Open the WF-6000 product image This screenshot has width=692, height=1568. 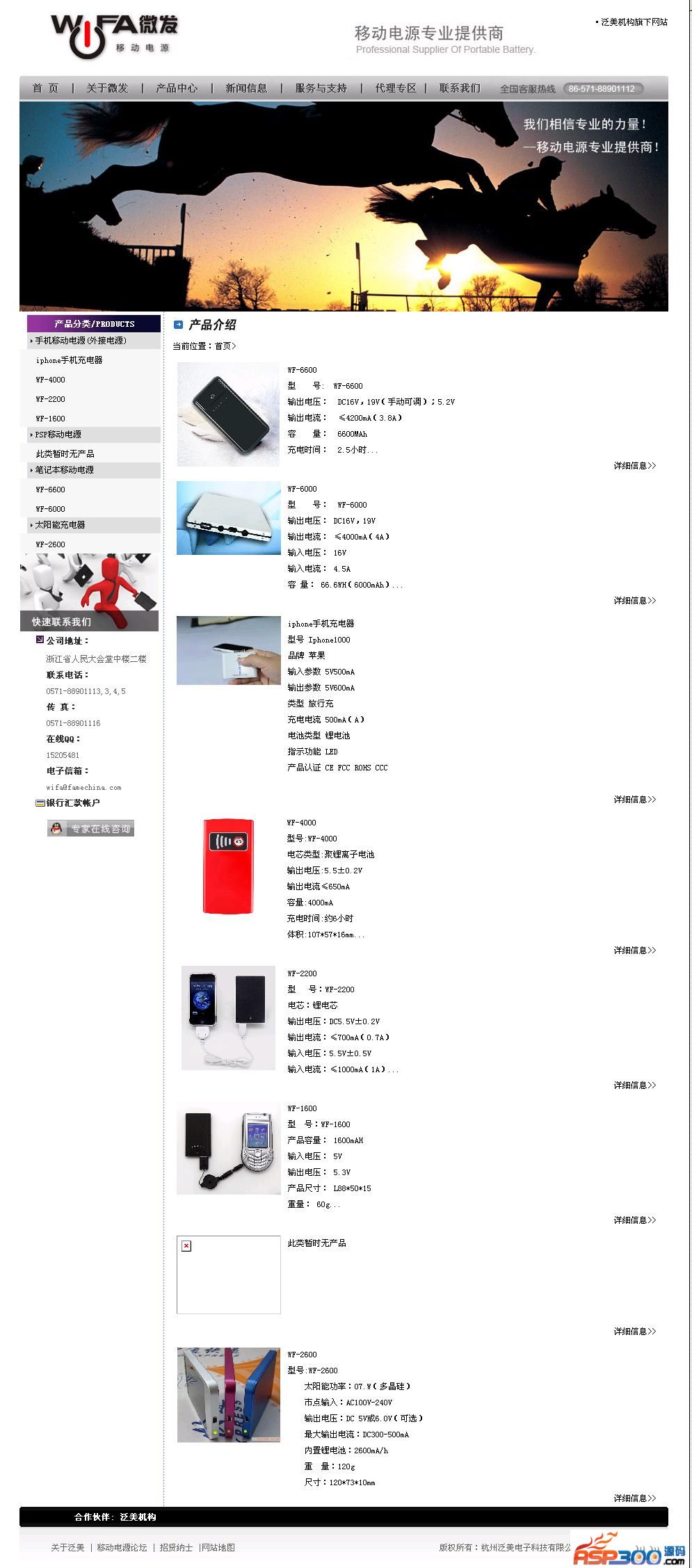(228, 518)
